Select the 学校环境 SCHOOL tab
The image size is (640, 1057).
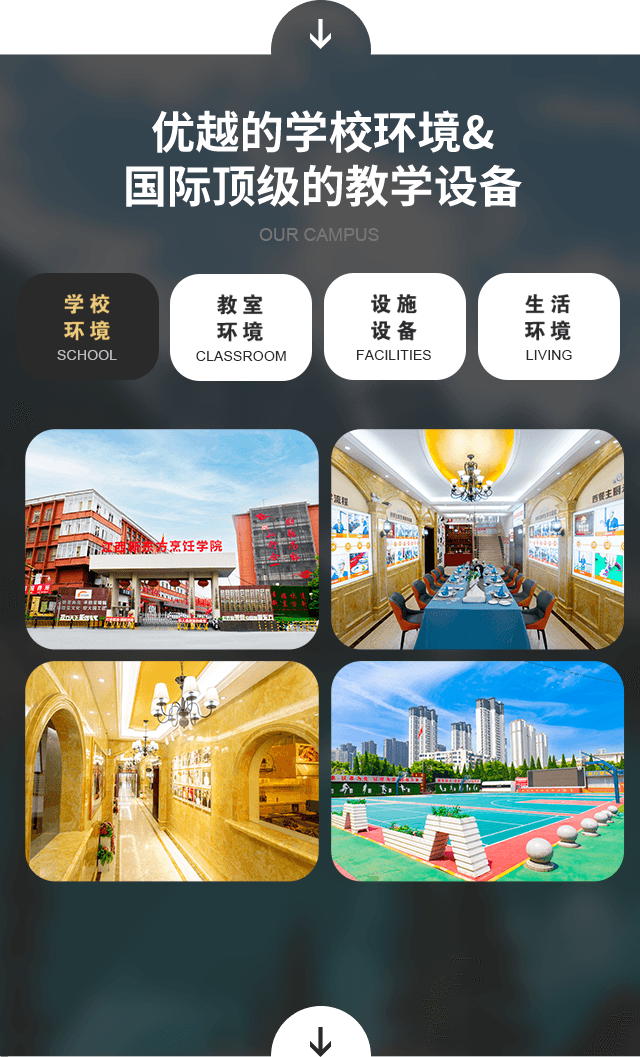click(87, 327)
